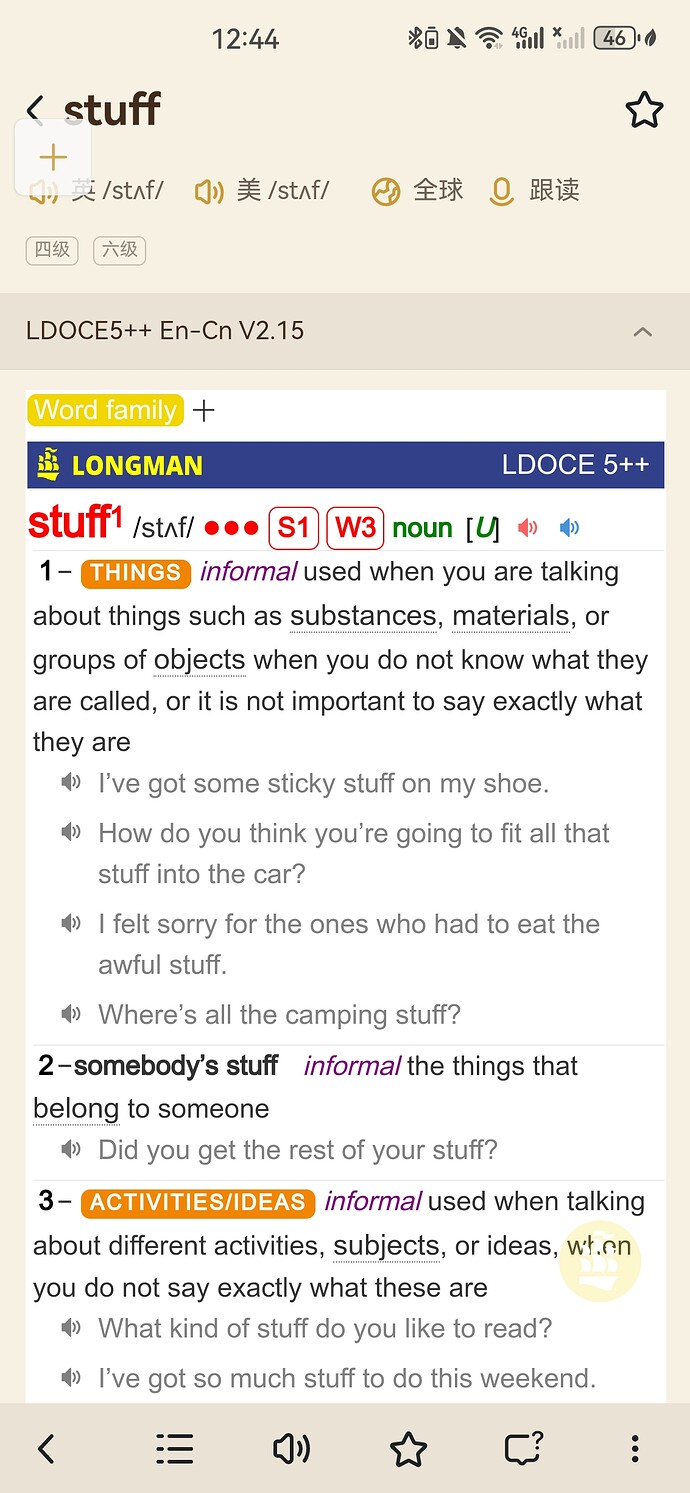Image resolution: width=690 pixels, height=1493 pixels.
Task: Look up the linked word belong
Action: tap(76, 1108)
